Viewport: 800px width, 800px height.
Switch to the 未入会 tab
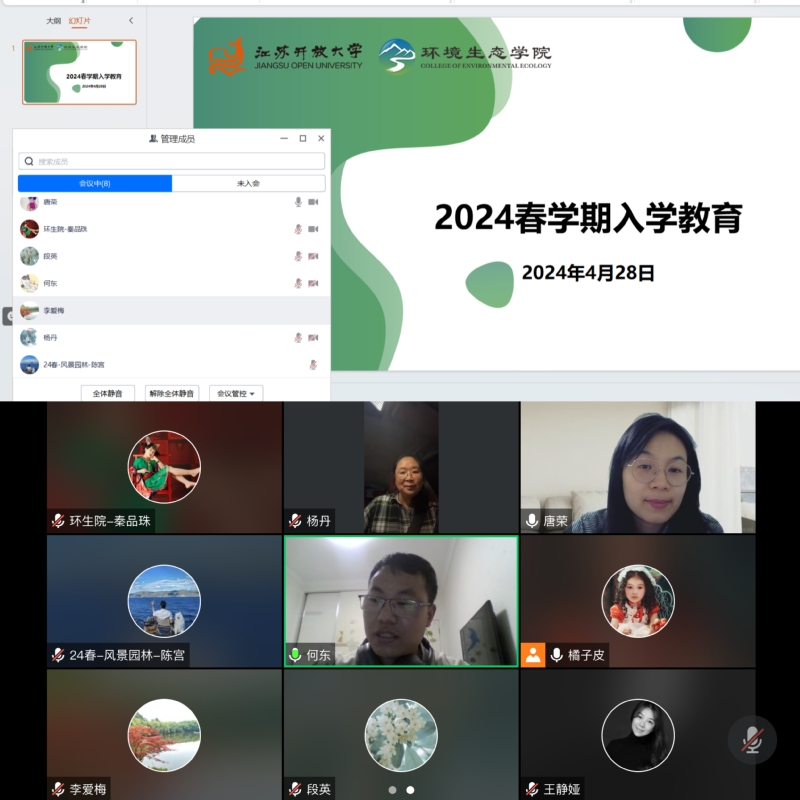[x=248, y=184]
